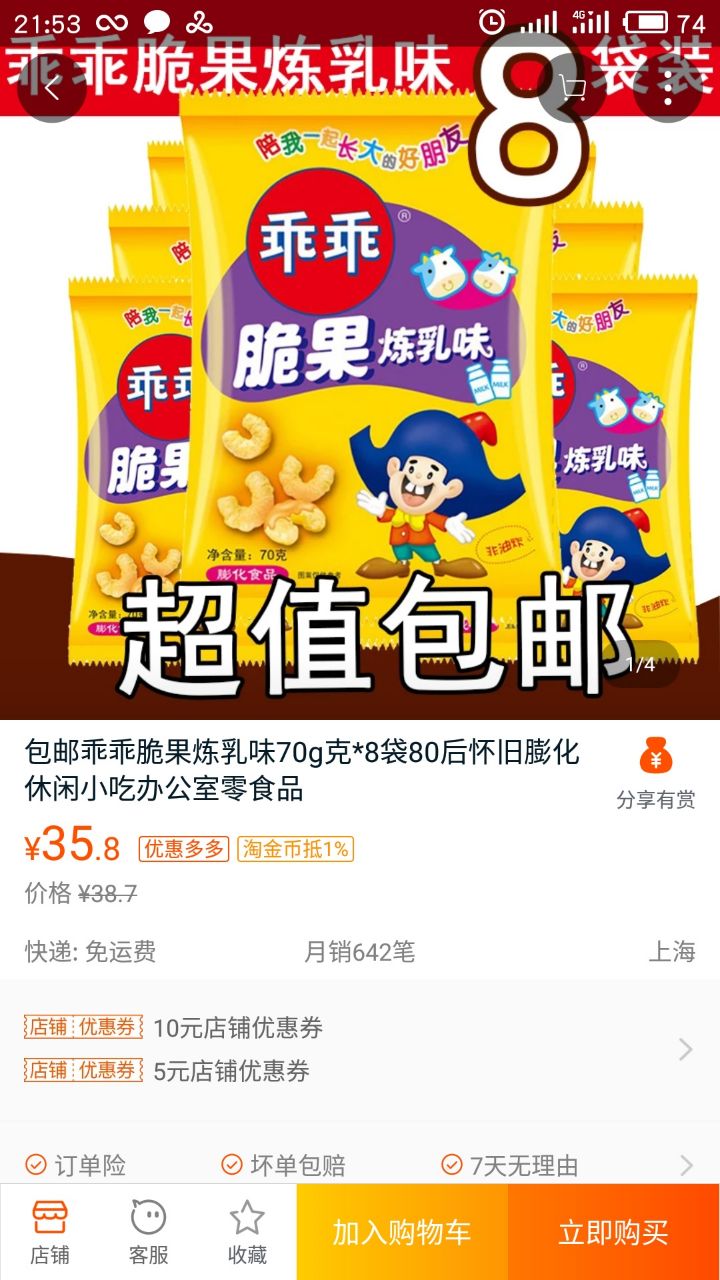Screen dimensions: 720x1280
Task: View the 10元店铺优惠券 coupon row
Action: [x=238, y=1028]
